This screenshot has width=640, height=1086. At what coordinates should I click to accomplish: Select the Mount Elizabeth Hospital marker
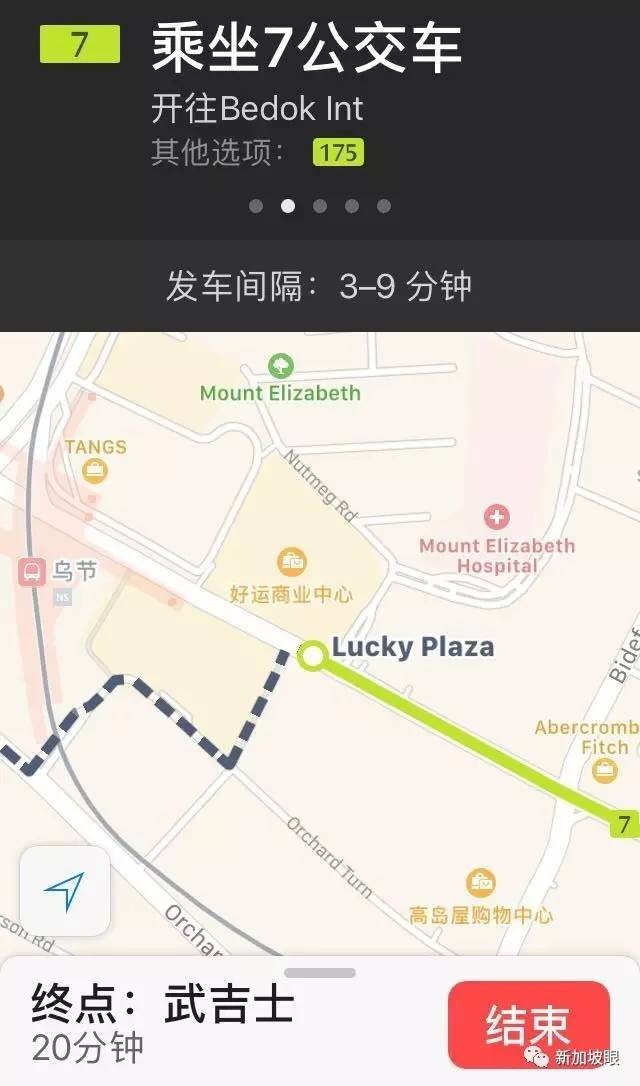point(496,518)
